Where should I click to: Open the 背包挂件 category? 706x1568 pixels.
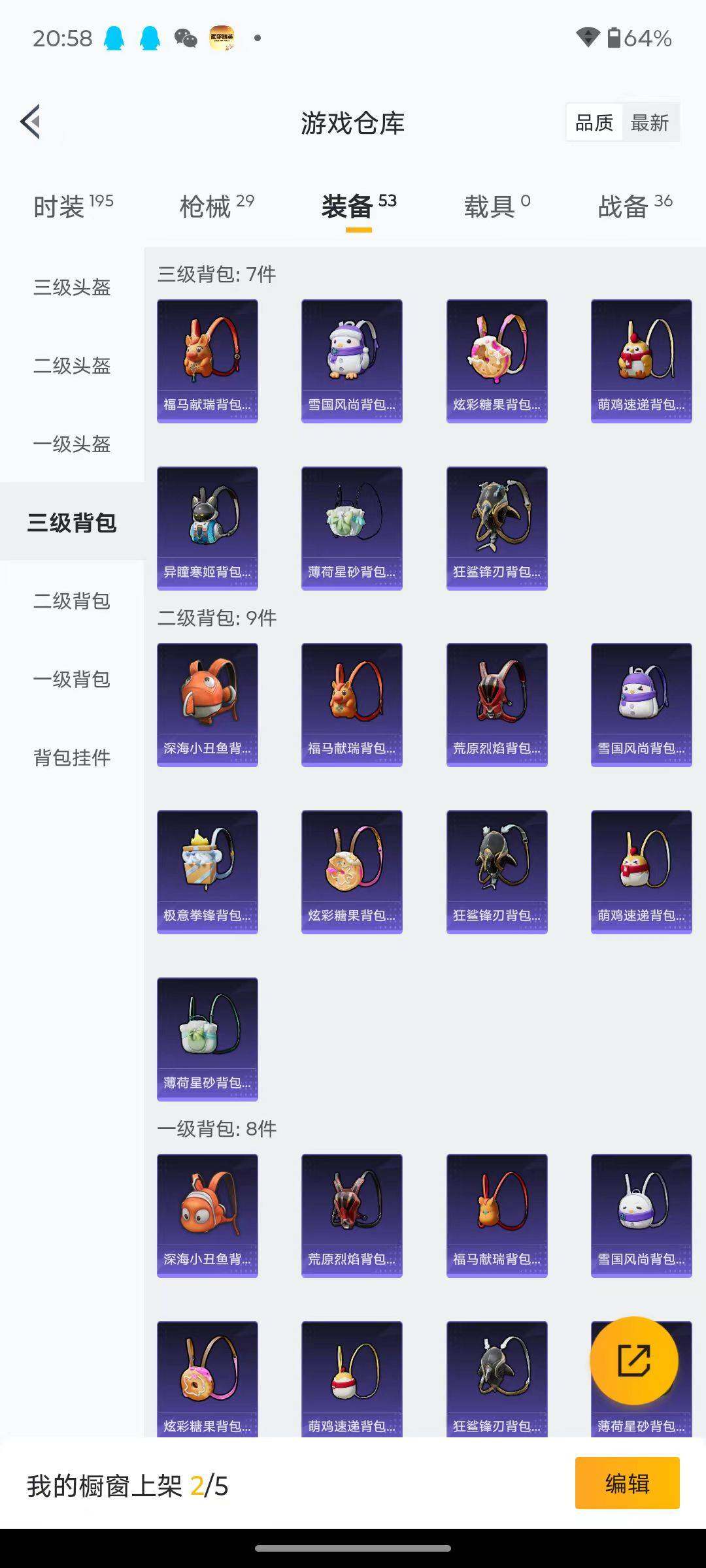pyautogui.click(x=72, y=758)
